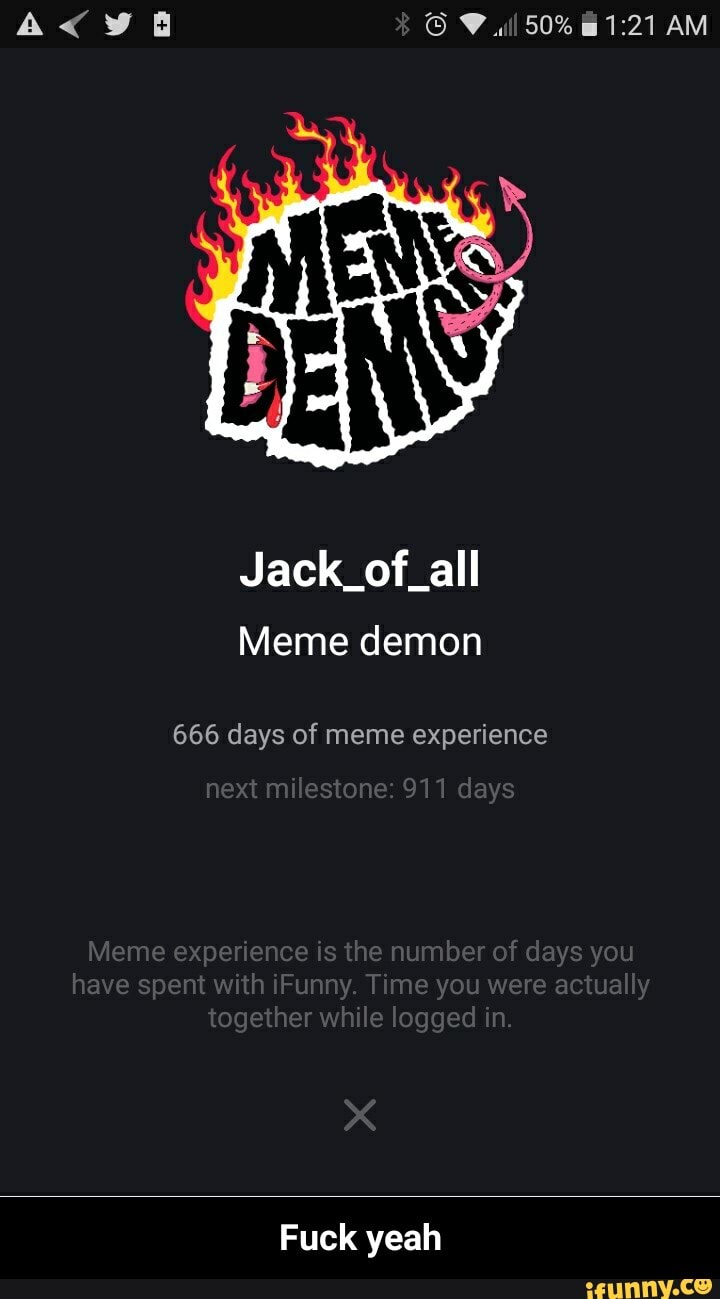Tap the meme experience explanation paragraph
The height and width of the screenshot is (1299, 720).
click(359, 984)
